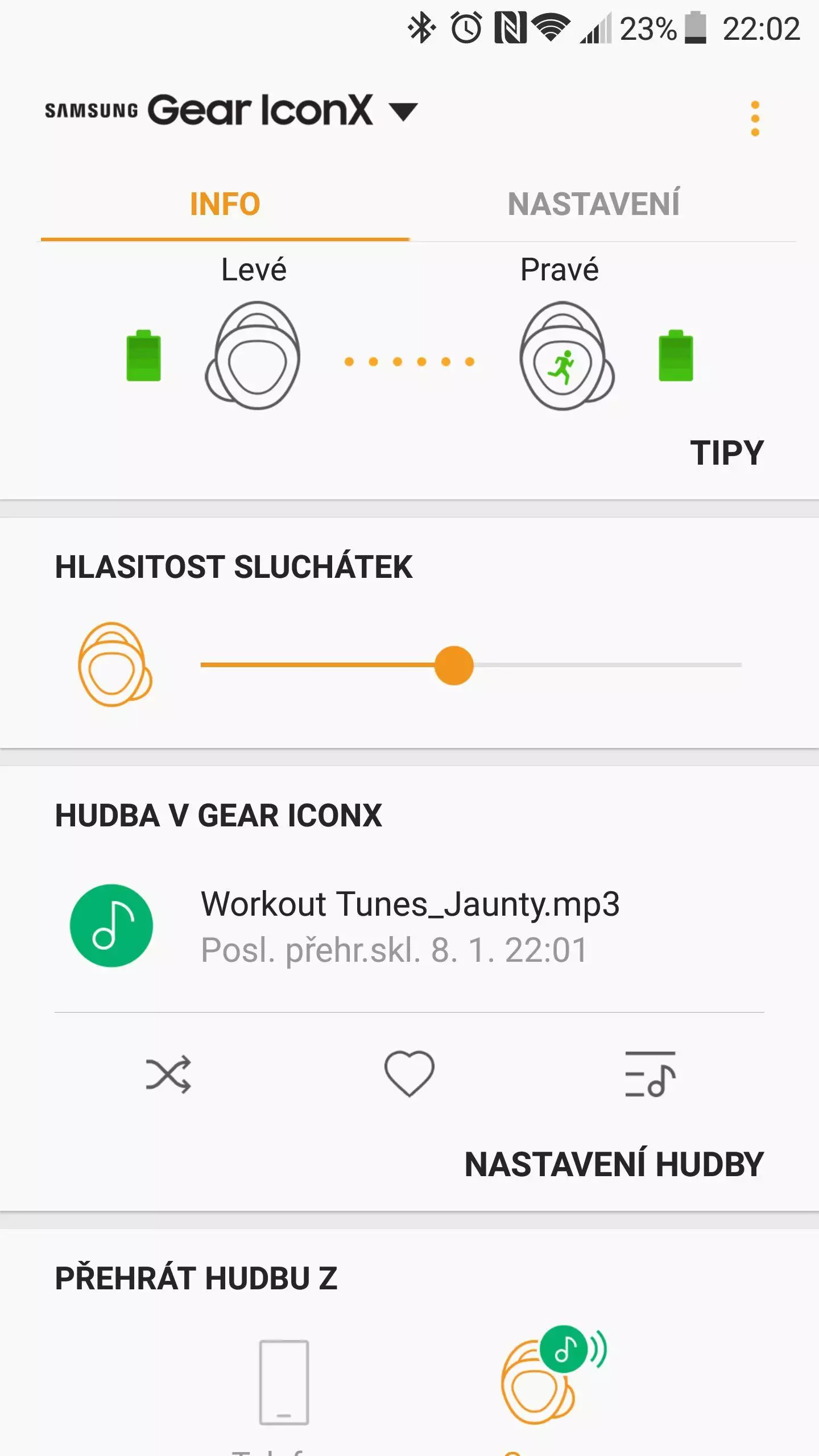Viewport: 819px width, 1456px height.
Task: Expand the Gear IconX device dropdown
Action: click(x=404, y=111)
